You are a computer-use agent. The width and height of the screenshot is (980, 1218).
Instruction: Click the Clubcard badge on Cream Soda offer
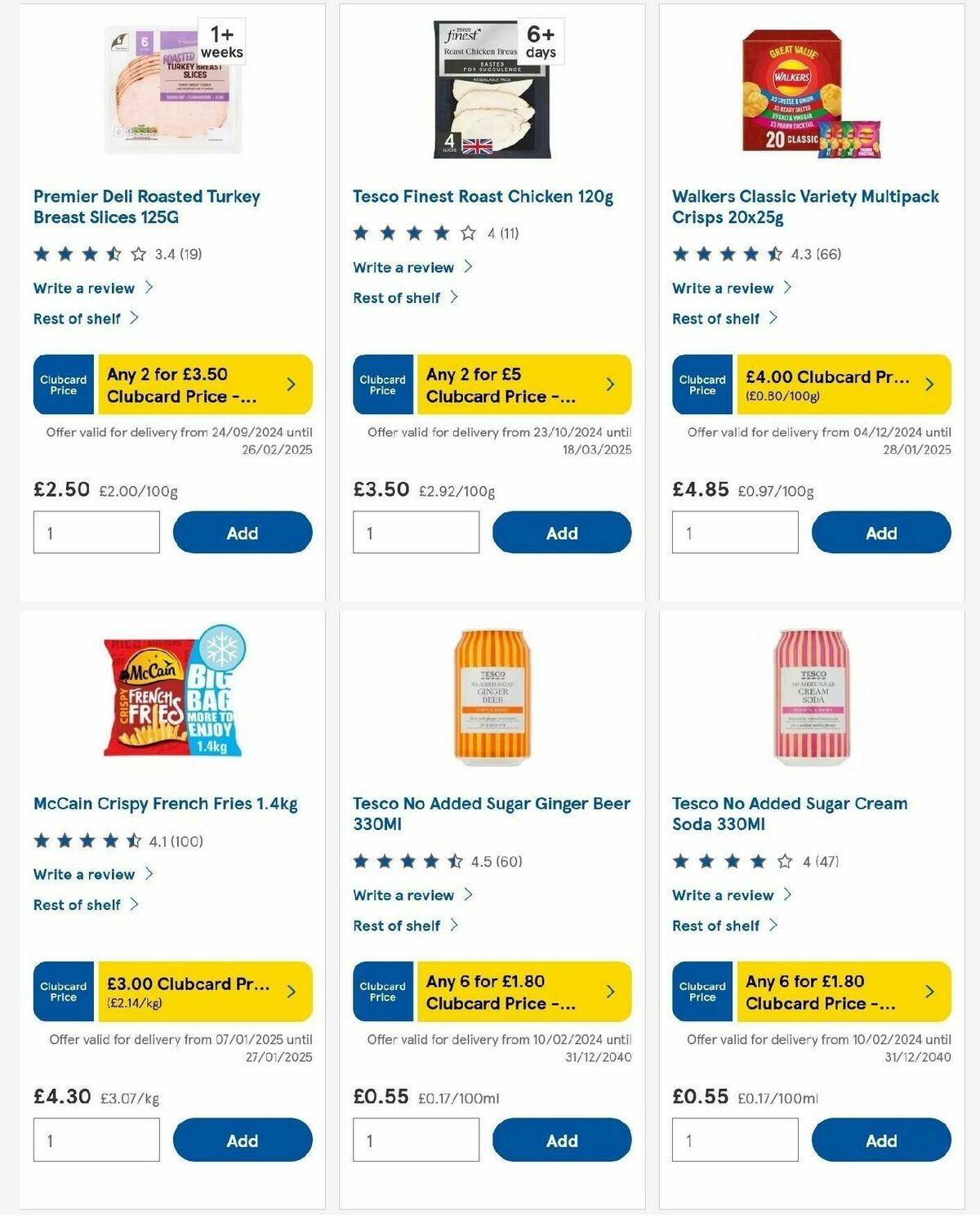click(701, 992)
